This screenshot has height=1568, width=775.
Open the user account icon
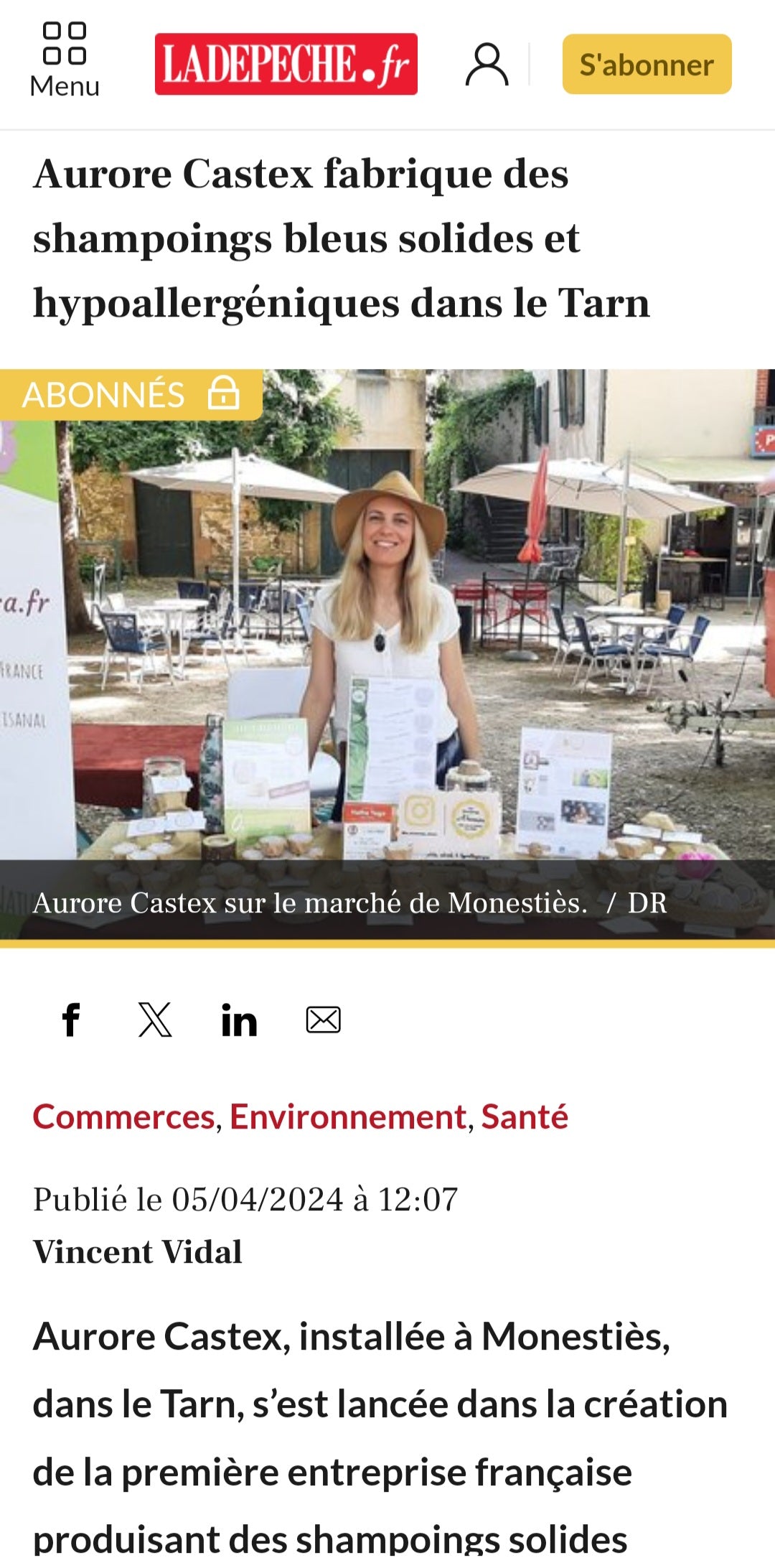[x=487, y=65]
